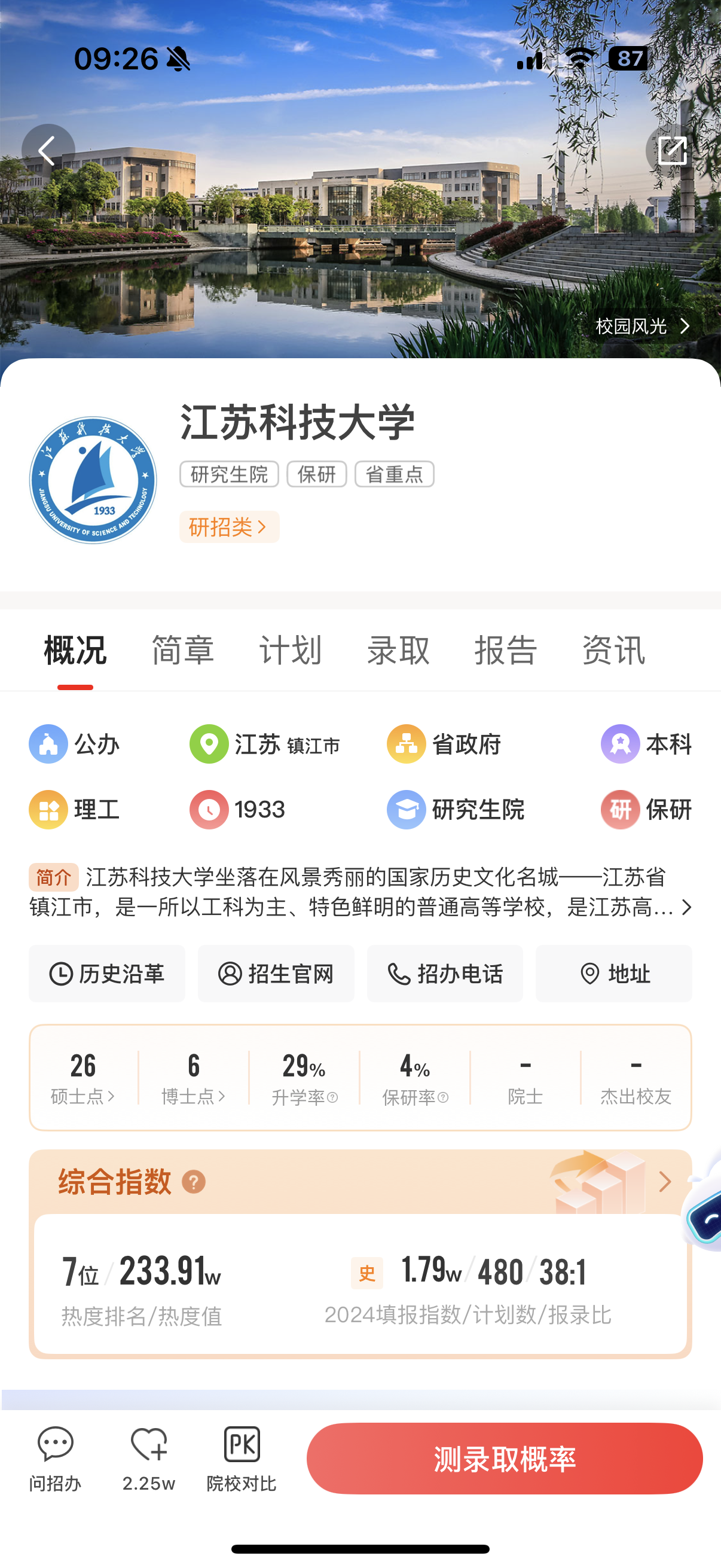This screenshot has width=721, height=1568.
Task: Switch to the 简章 tab
Action: click(x=182, y=650)
